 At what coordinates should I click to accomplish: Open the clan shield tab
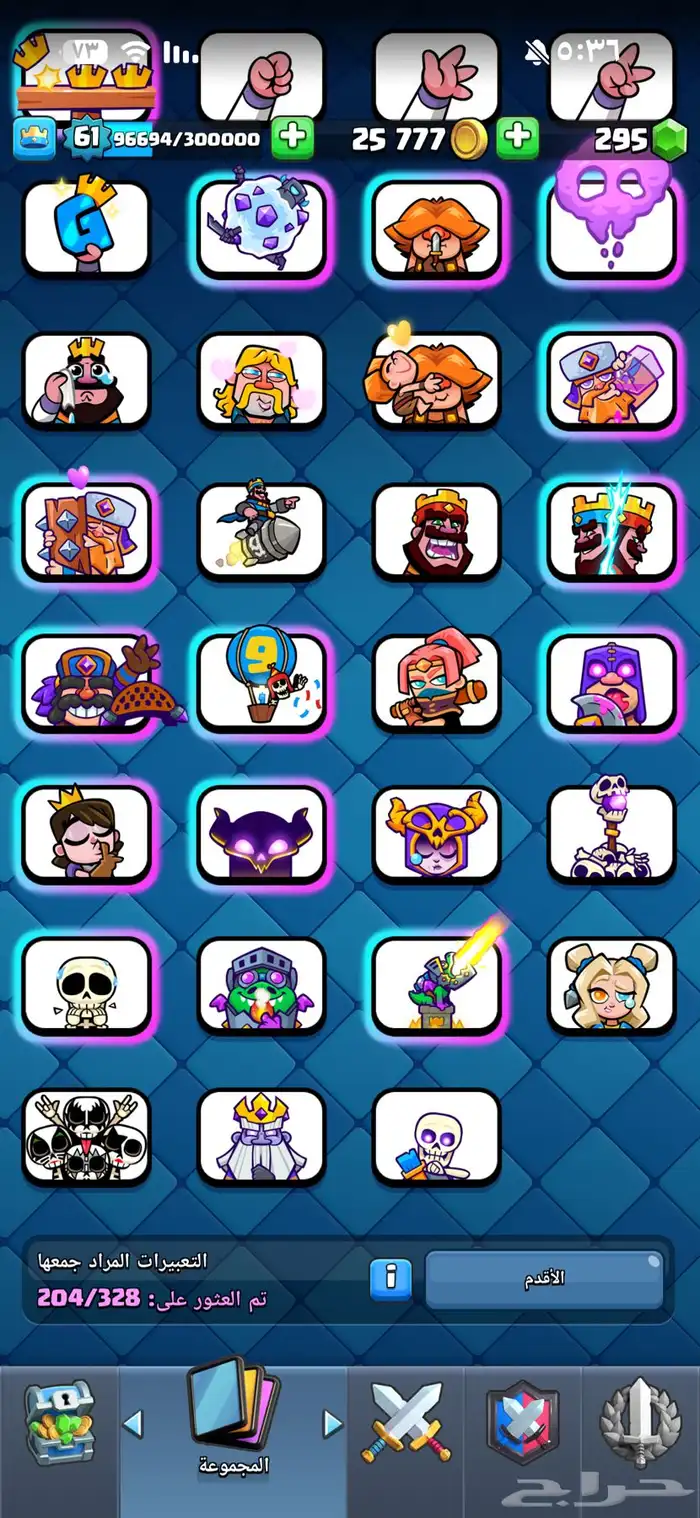(x=523, y=1420)
